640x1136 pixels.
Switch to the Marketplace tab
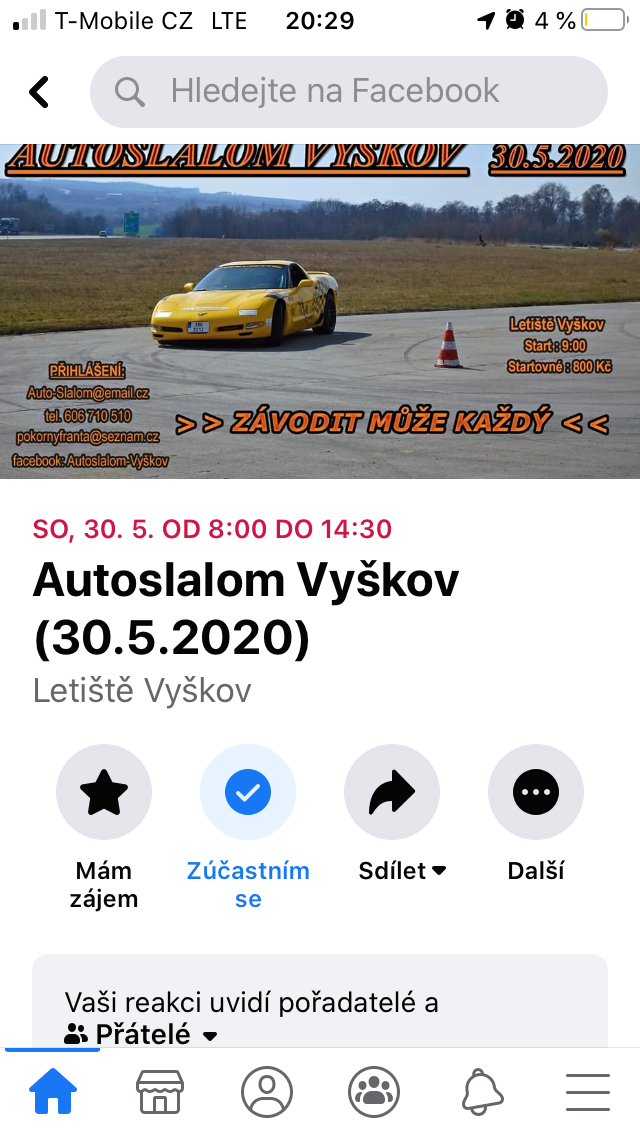click(x=160, y=1092)
